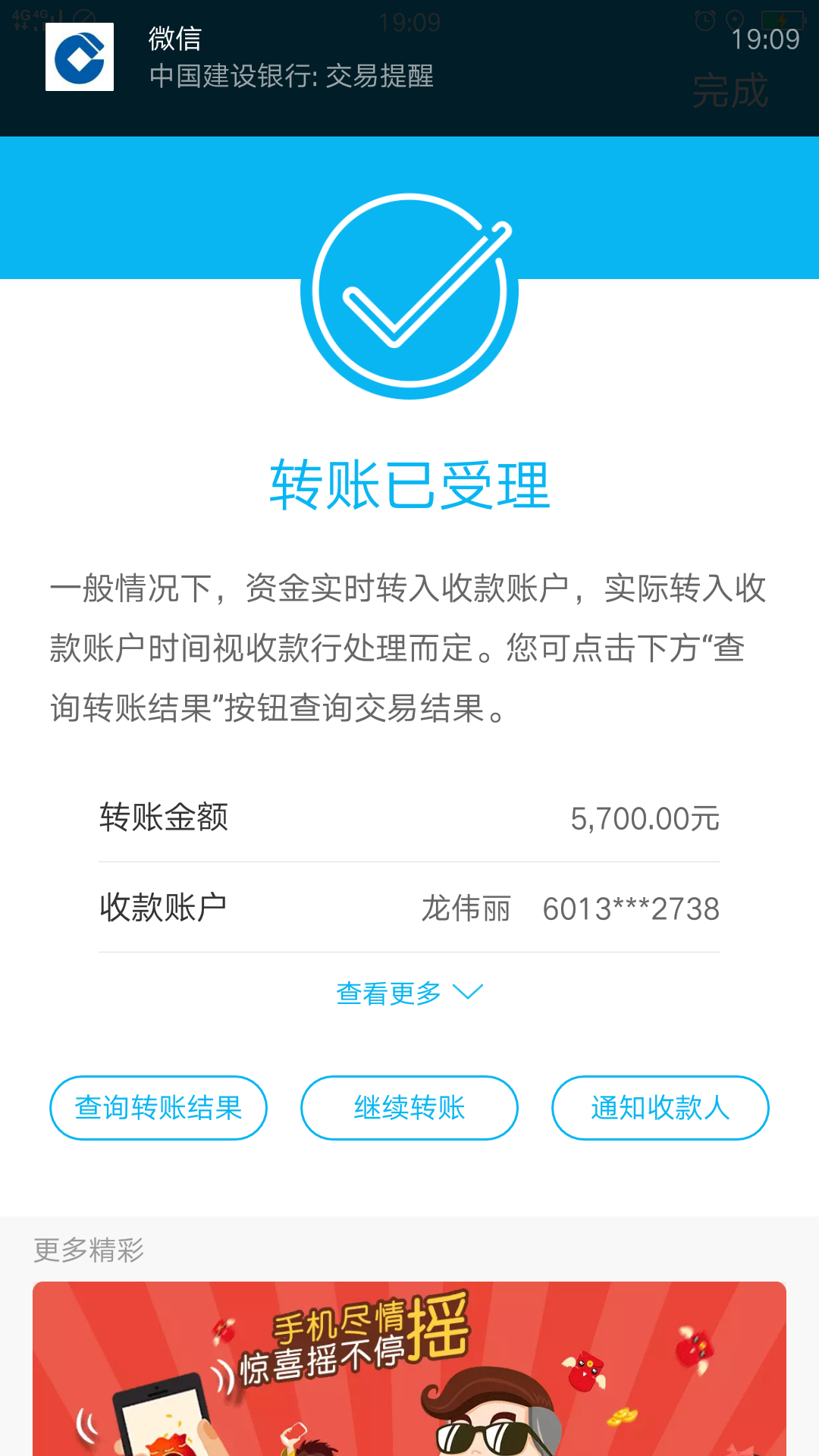This screenshot has height=1456, width=819.
Task: Open the WeChat 中国建设银行 notification banner
Action: [409, 68]
